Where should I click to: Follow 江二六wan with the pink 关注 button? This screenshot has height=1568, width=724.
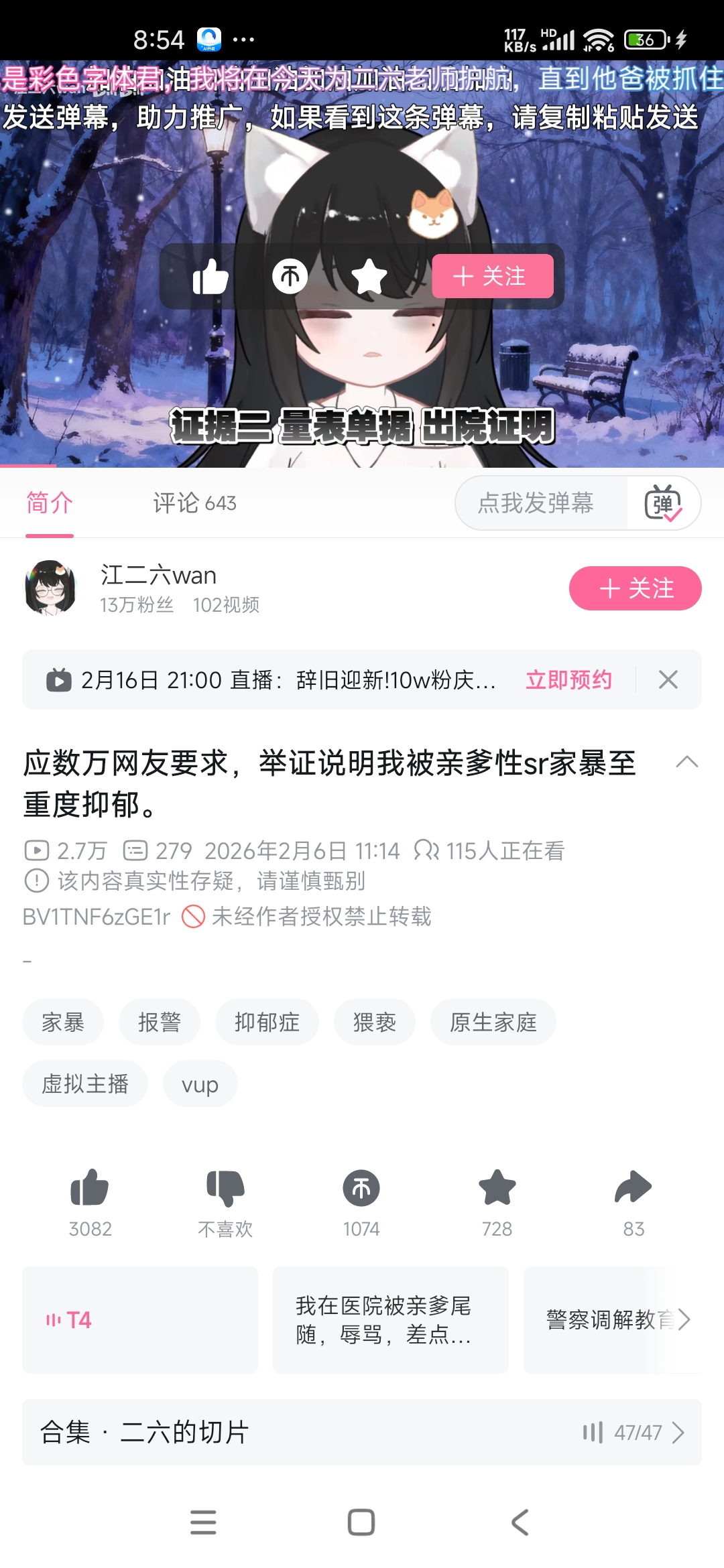point(635,588)
